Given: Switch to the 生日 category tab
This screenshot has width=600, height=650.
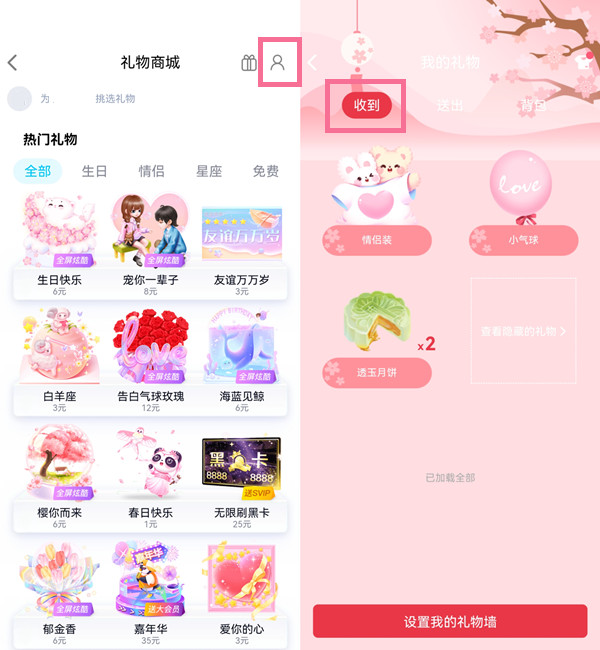Looking at the screenshot, I should tap(94, 171).
